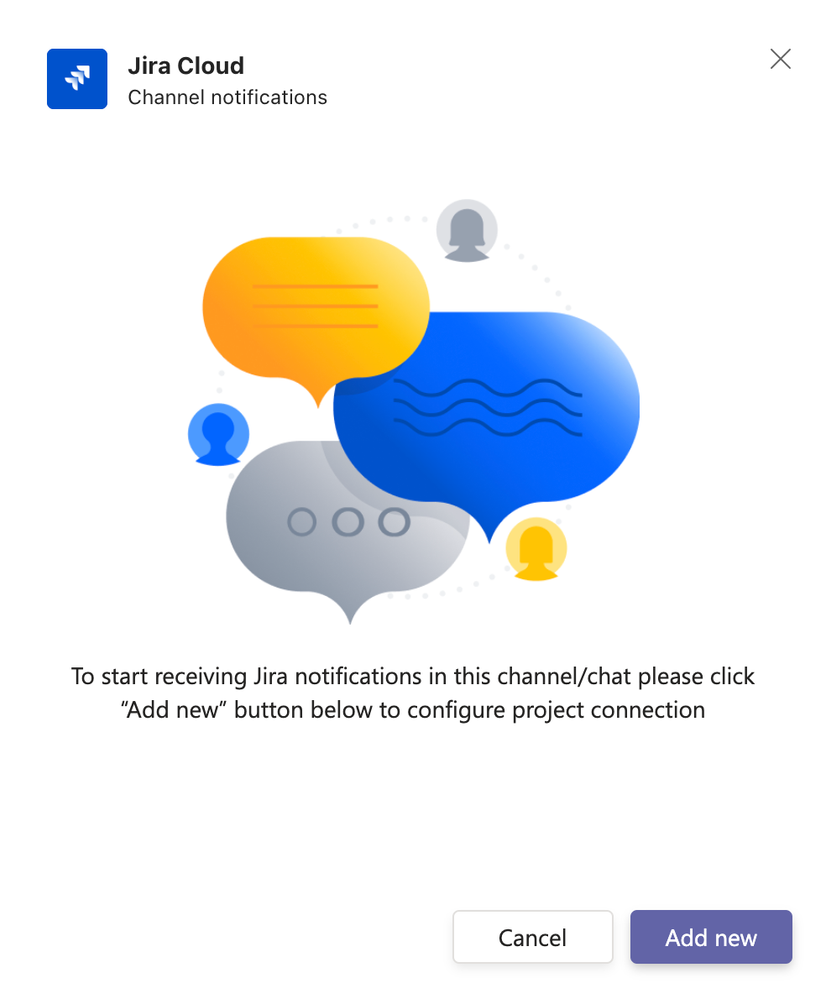Tap the Cancel button
The height and width of the screenshot is (999, 831).
click(x=532, y=937)
